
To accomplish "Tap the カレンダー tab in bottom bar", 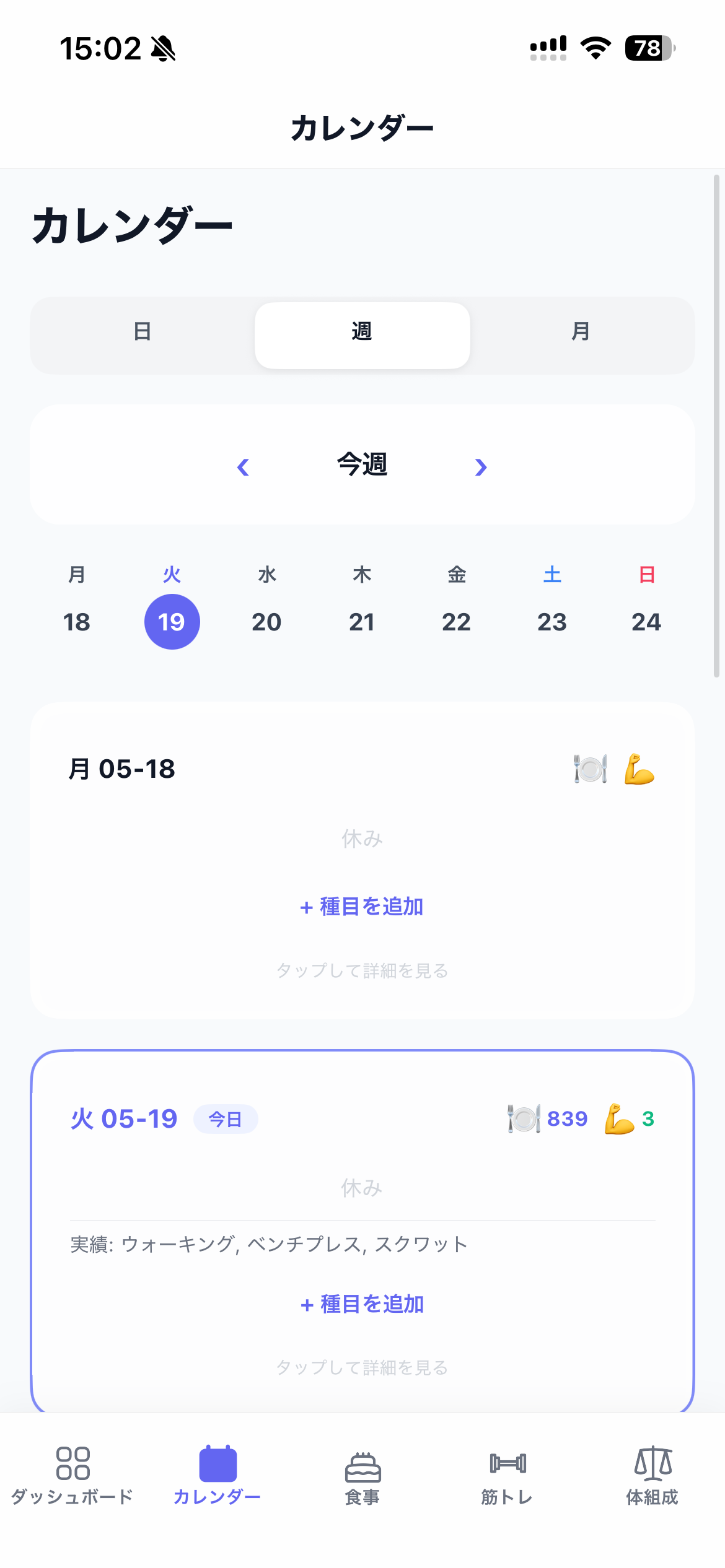I will [x=217, y=1476].
